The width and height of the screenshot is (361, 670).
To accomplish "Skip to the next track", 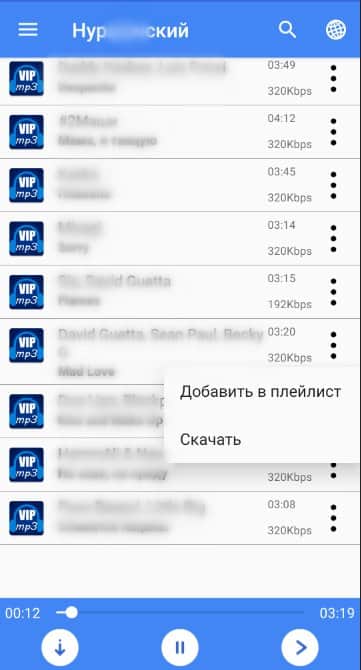I will tap(300, 648).
